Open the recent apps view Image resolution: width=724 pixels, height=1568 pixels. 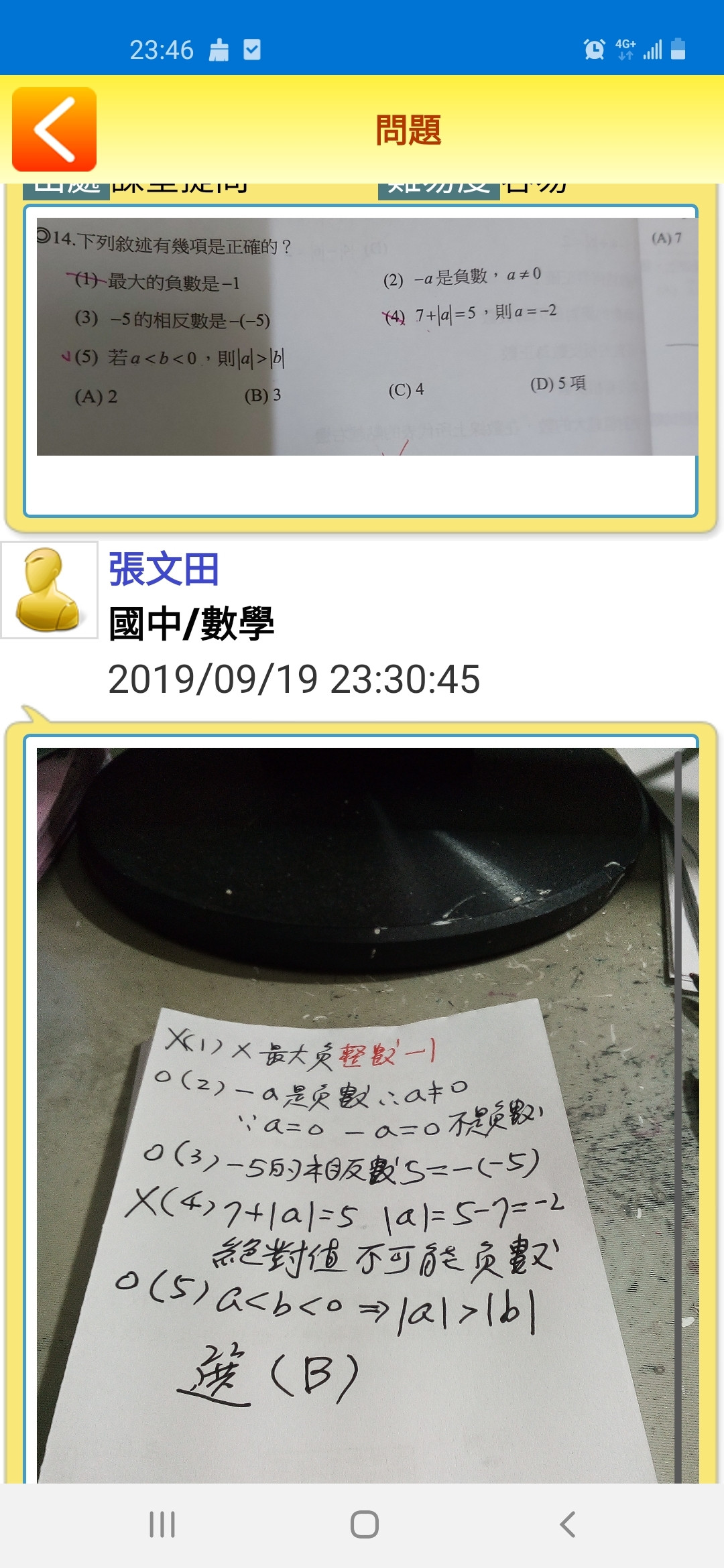162,1524
